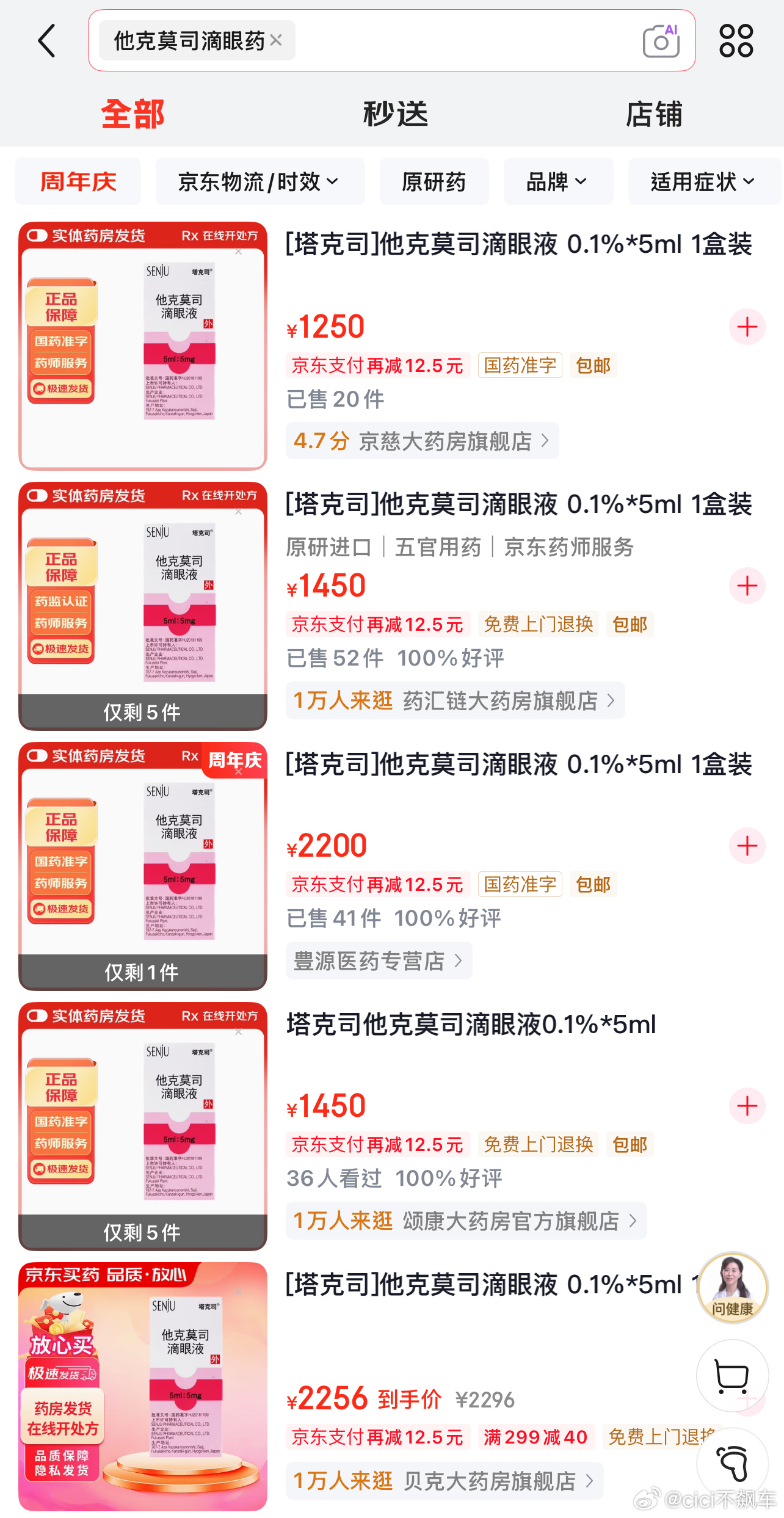Visit 京慈大药房旗舰店 store page
The image size is (784, 1518).
(423, 441)
